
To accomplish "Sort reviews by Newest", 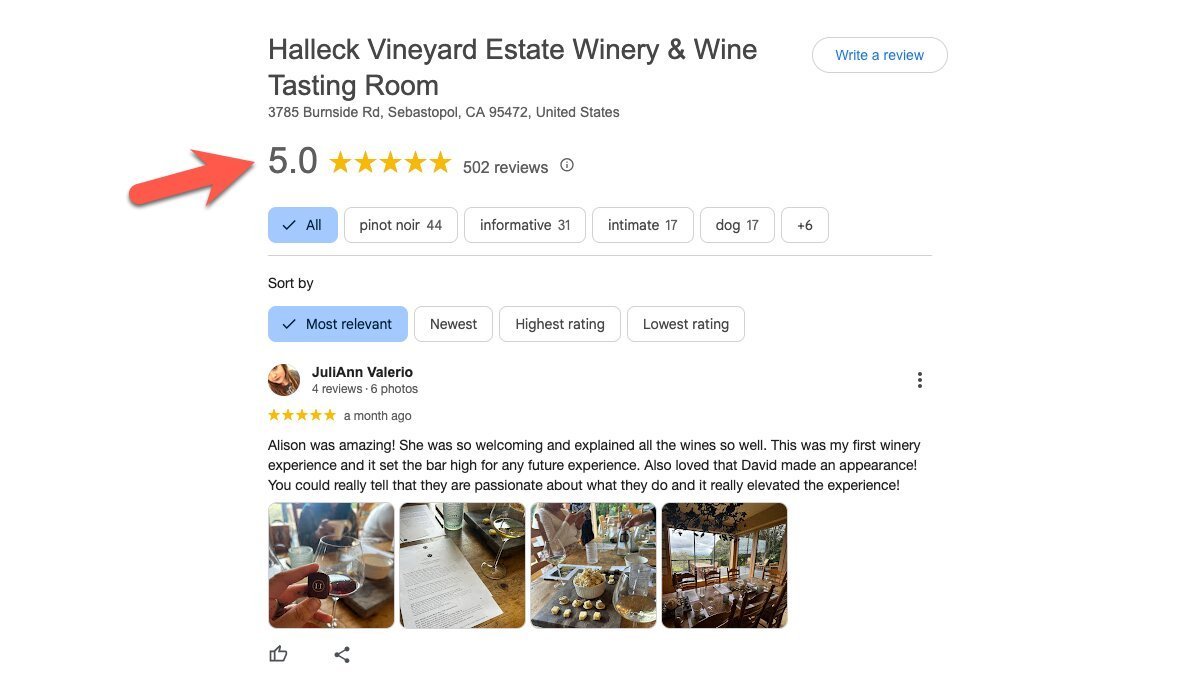I will 453,324.
